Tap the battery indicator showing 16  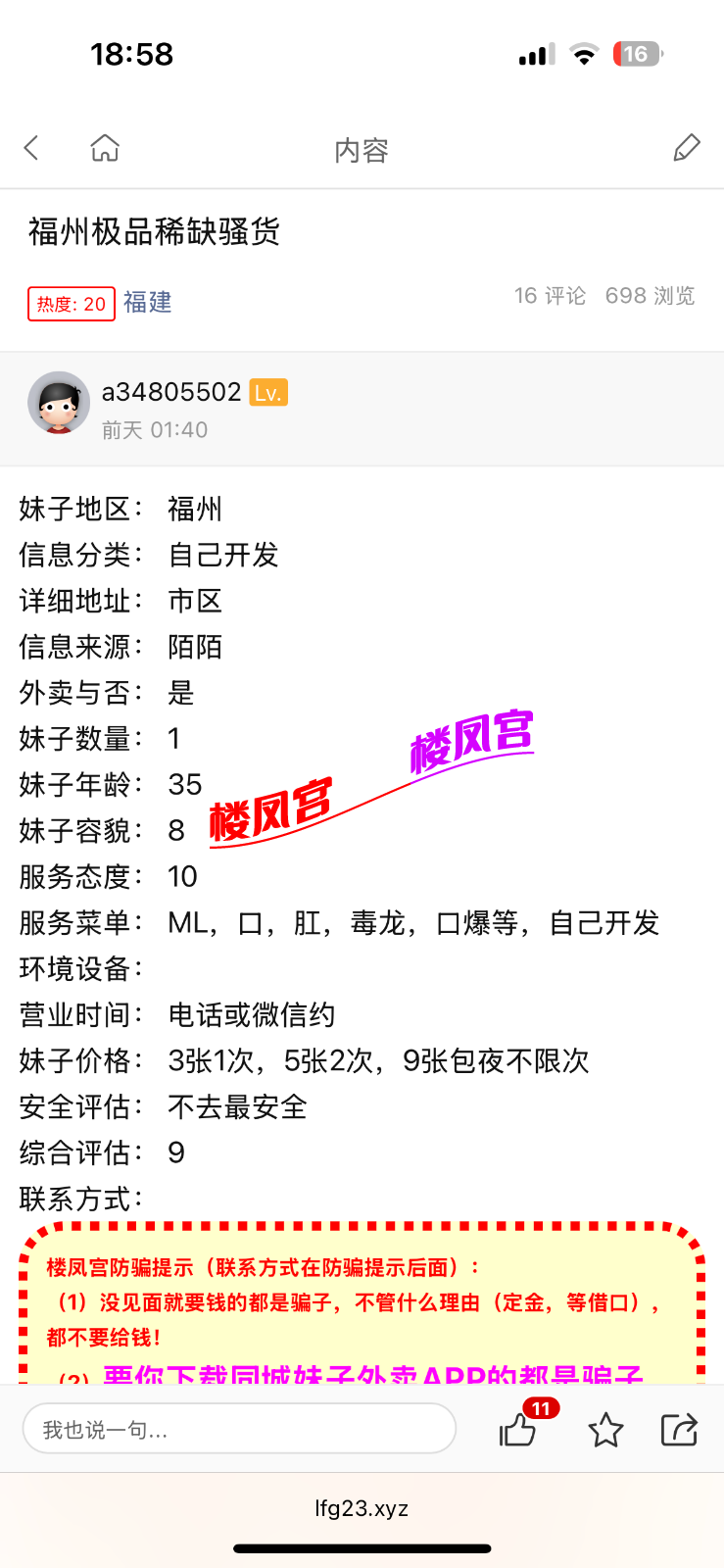[x=636, y=54]
